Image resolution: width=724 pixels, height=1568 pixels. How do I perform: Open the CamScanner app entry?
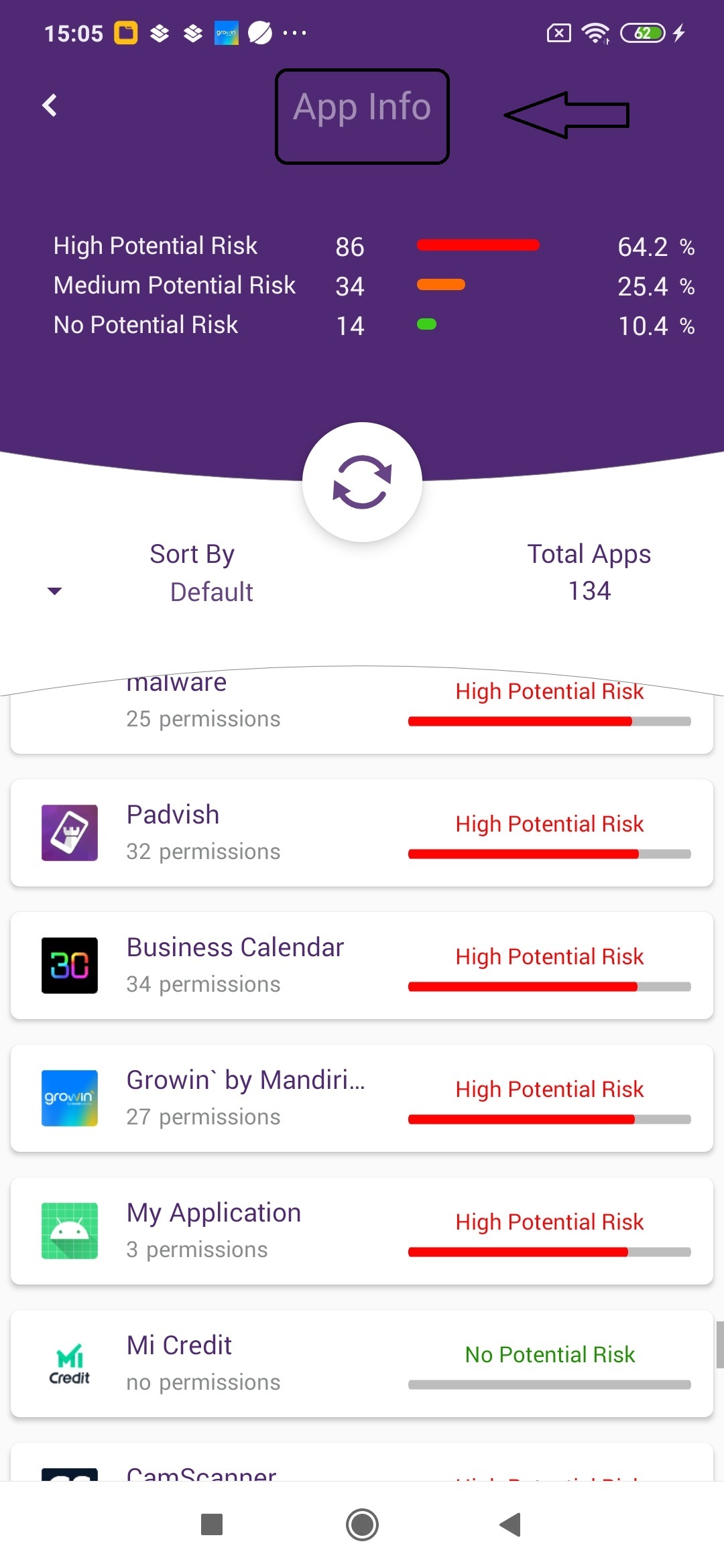pos(362,1467)
